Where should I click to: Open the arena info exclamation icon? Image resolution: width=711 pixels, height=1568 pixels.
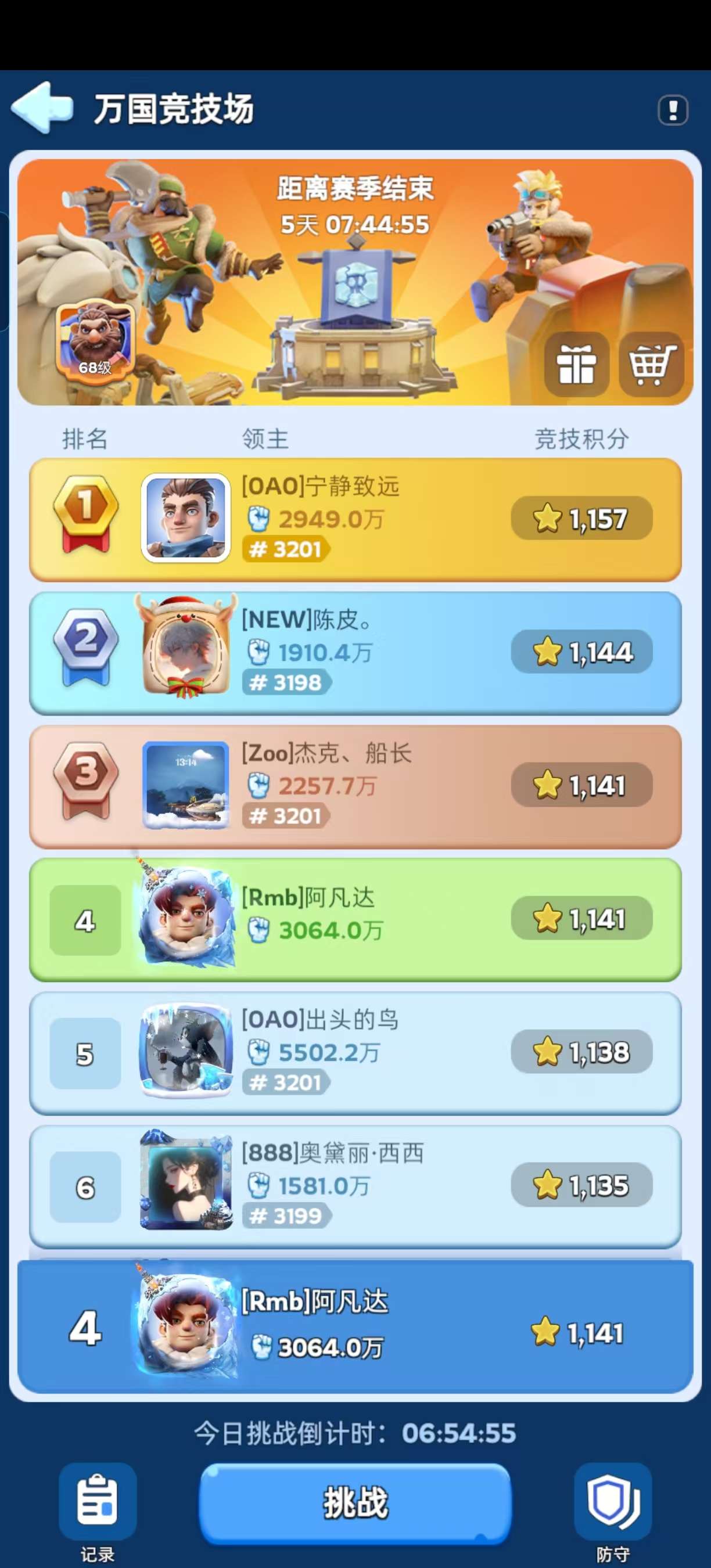click(673, 110)
